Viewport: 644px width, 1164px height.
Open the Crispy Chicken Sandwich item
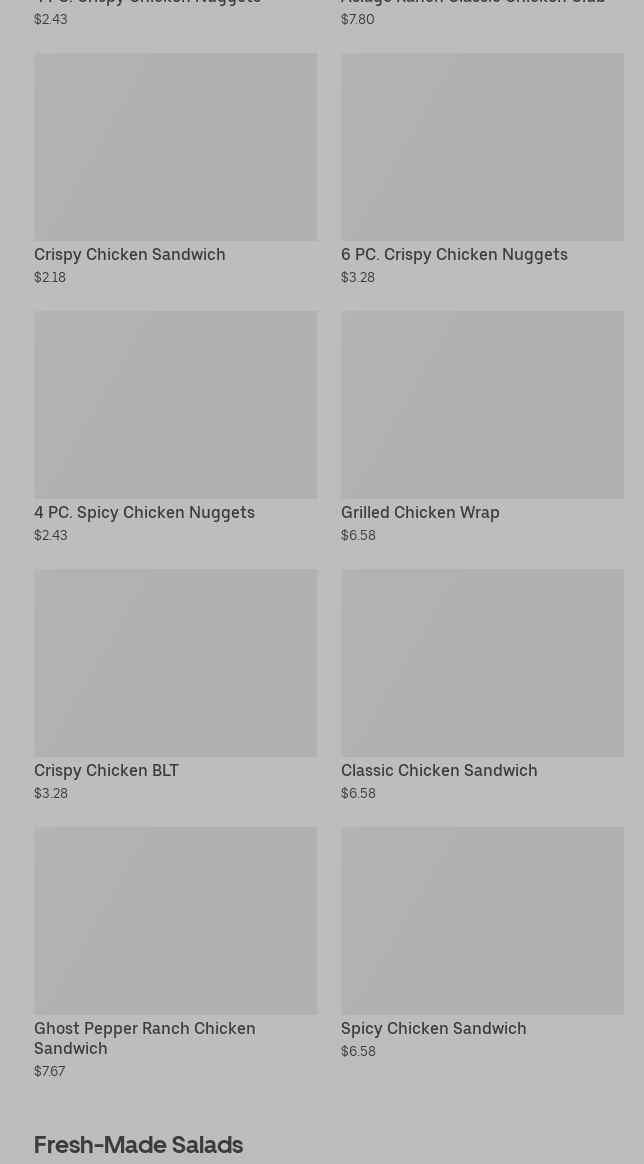175,148
